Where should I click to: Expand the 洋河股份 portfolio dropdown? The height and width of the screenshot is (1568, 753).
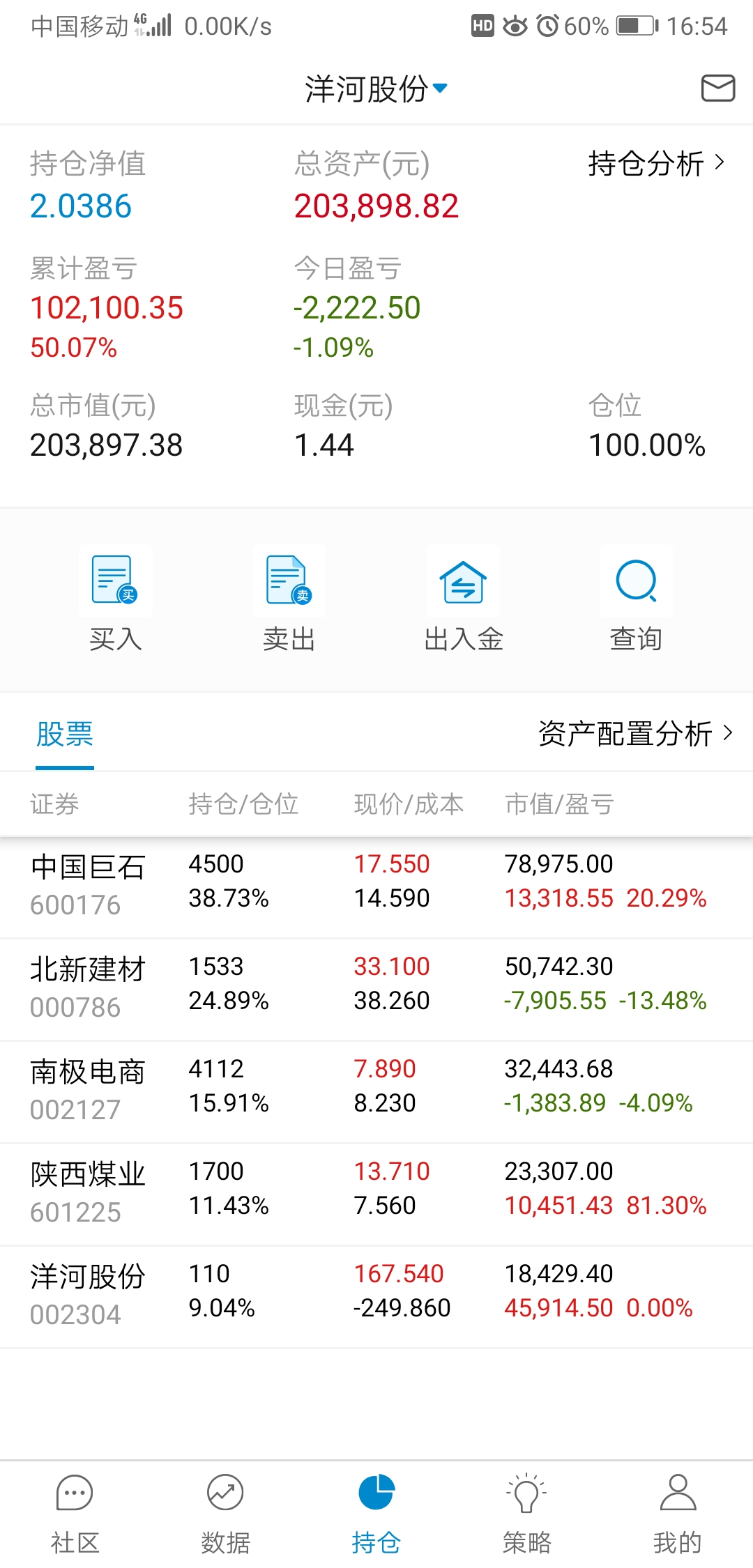376,89
